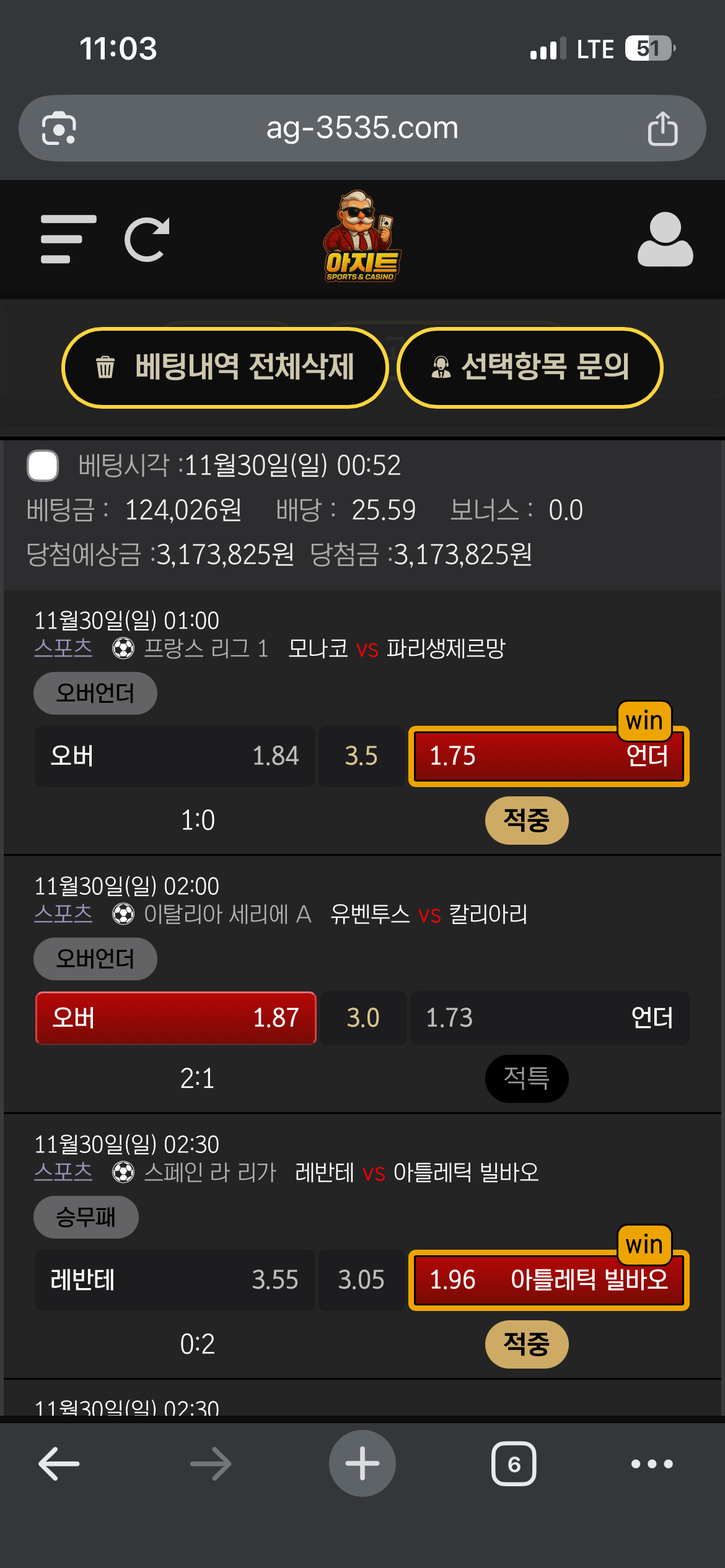Tap the ag-3535.com address bar
The height and width of the screenshot is (1568, 725).
coord(362,128)
